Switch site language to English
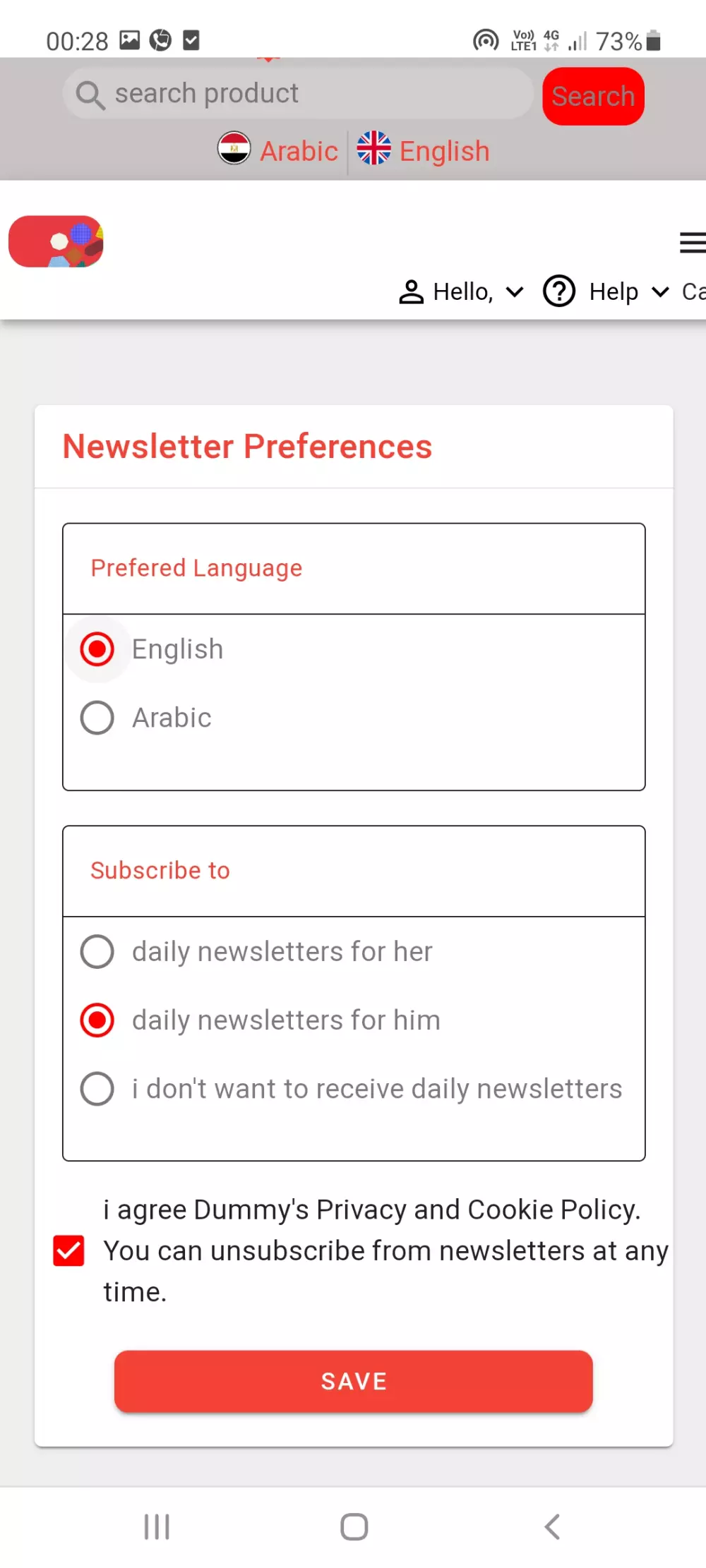The width and height of the screenshot is (706, 1568). click(423, 151)
